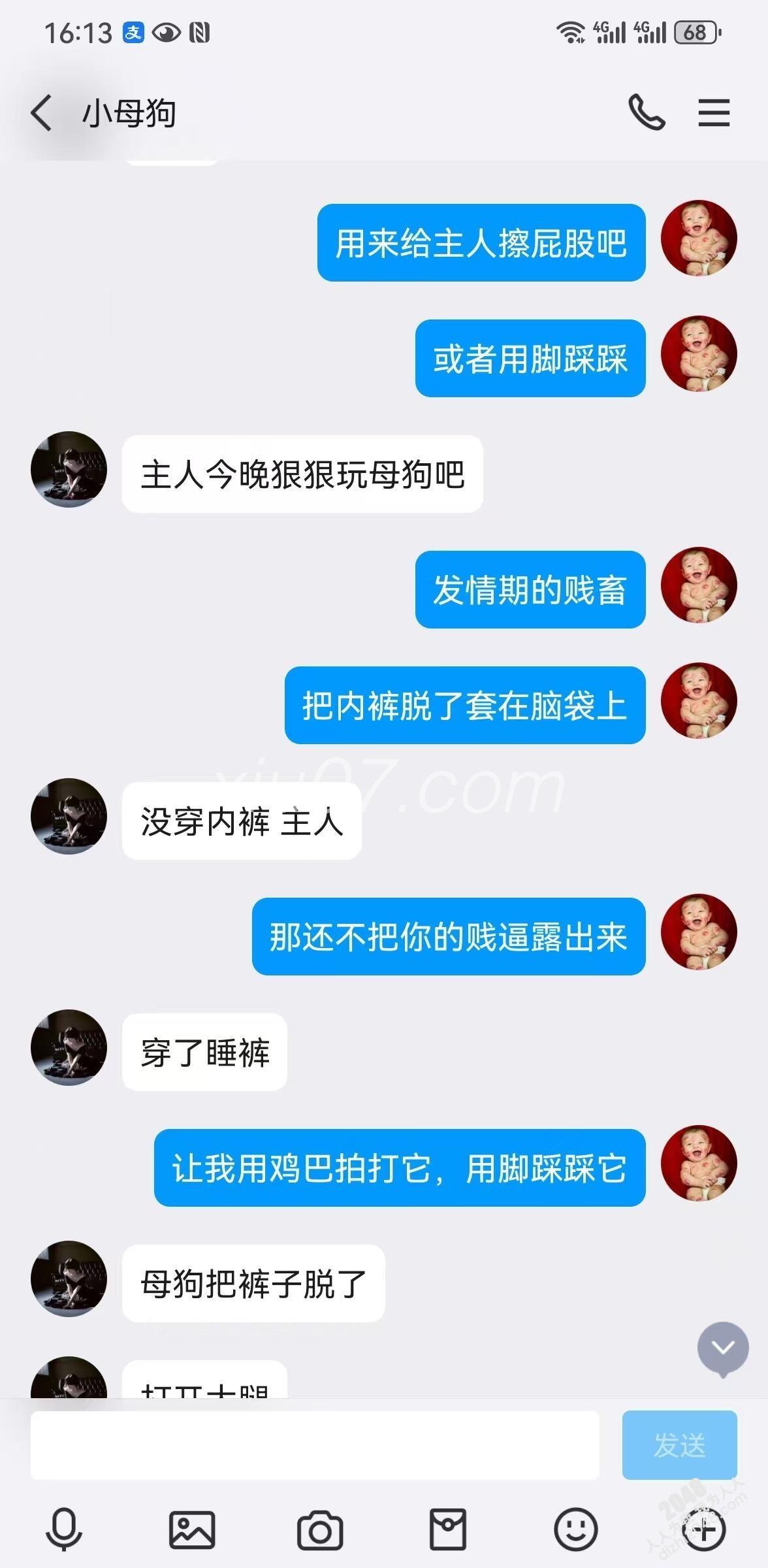
Task: Open the camera
Action: tap(320, 1529)
